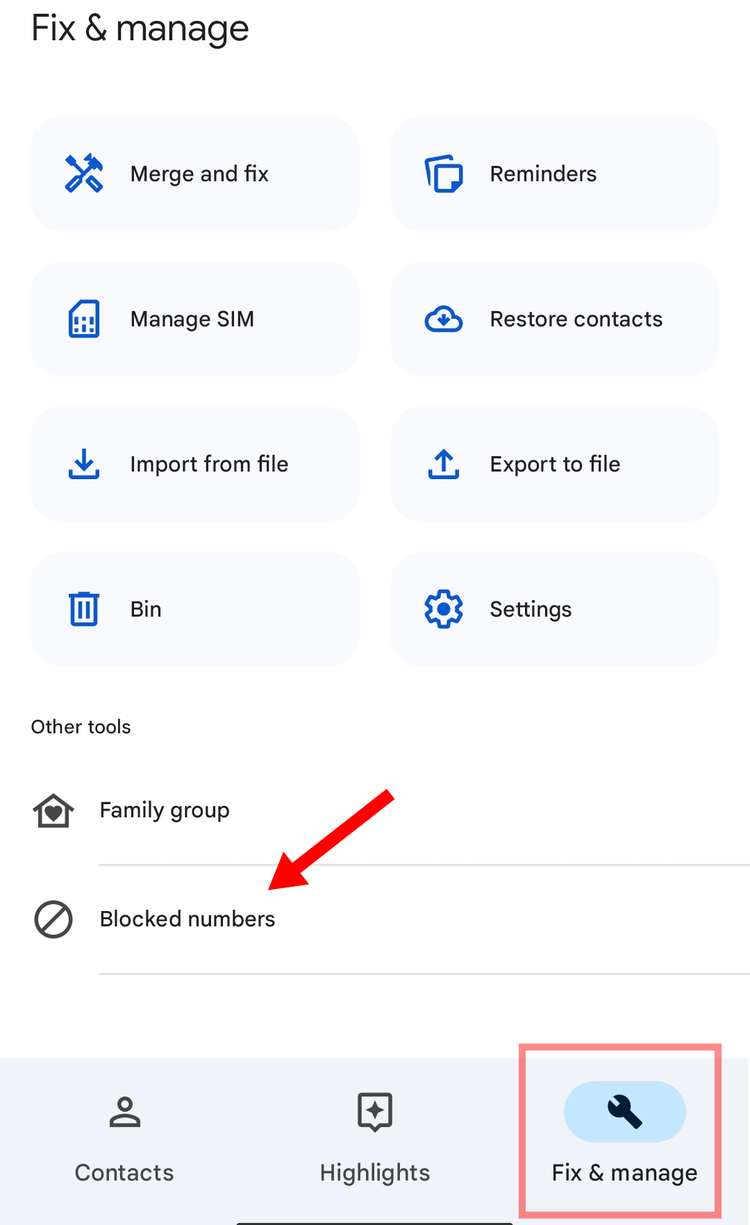Tap the gear icon to open Settings
Viewport: 750px width, 1225px height.
tap(443, 608)
